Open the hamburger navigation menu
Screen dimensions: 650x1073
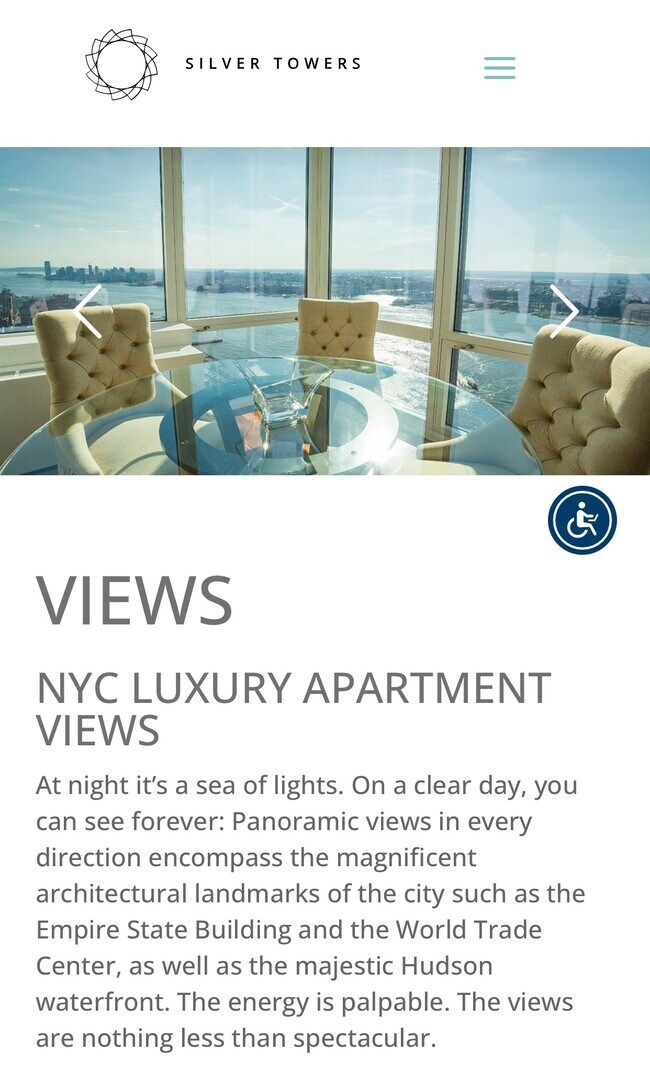coord(499,68)
